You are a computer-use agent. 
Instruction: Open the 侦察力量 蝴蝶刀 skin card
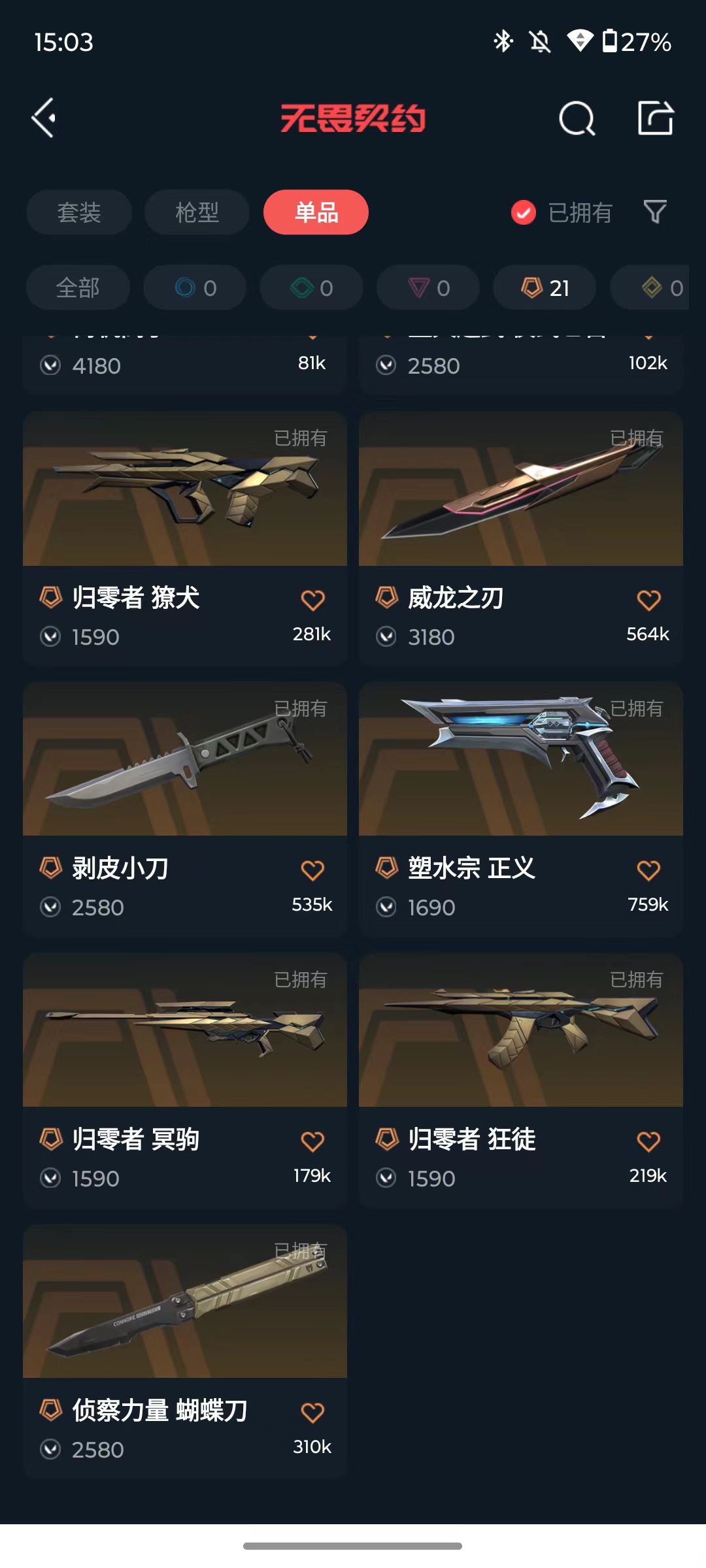click(185, 1352)
